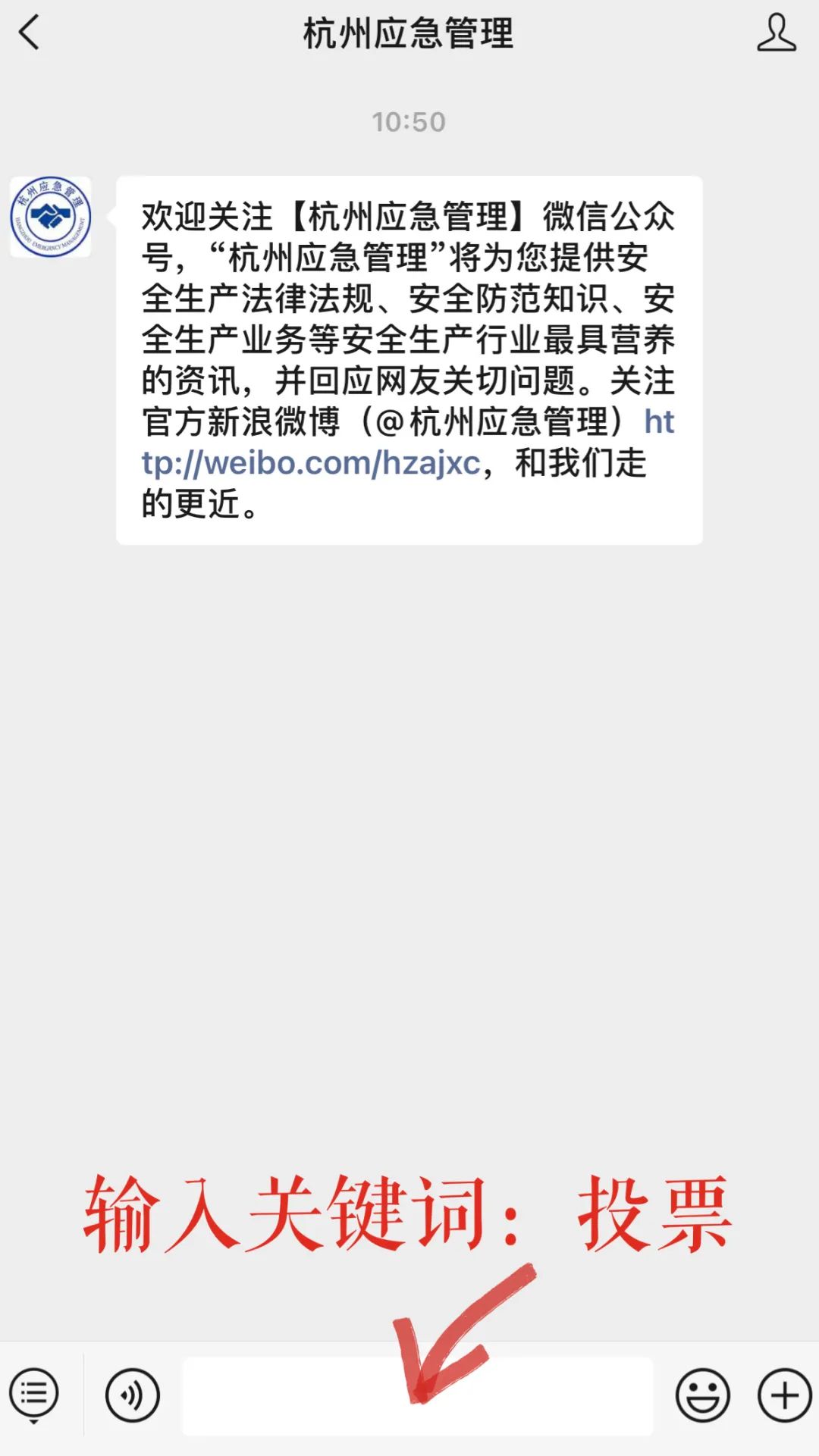Switch to the service menu list
Image resolution: width=819 pixels, height=1456 pixels.
coord(34,1395)
